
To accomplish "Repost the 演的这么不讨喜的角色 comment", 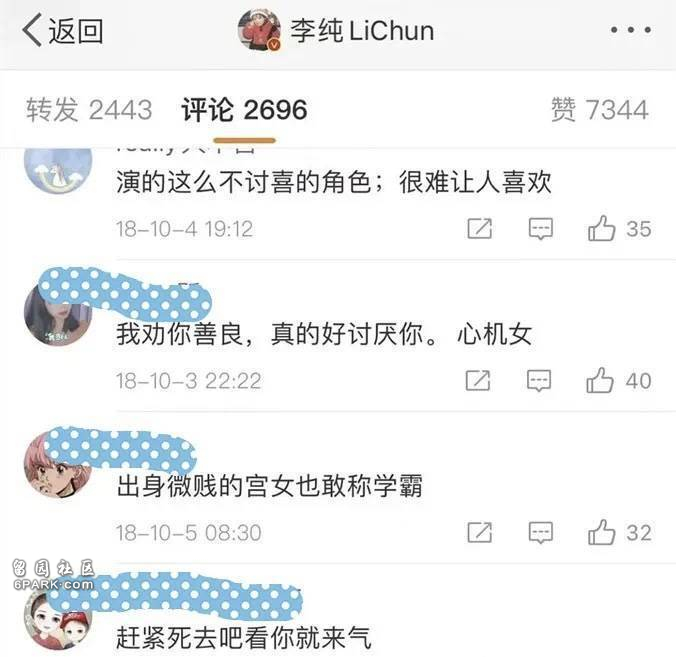I will 480,229.
